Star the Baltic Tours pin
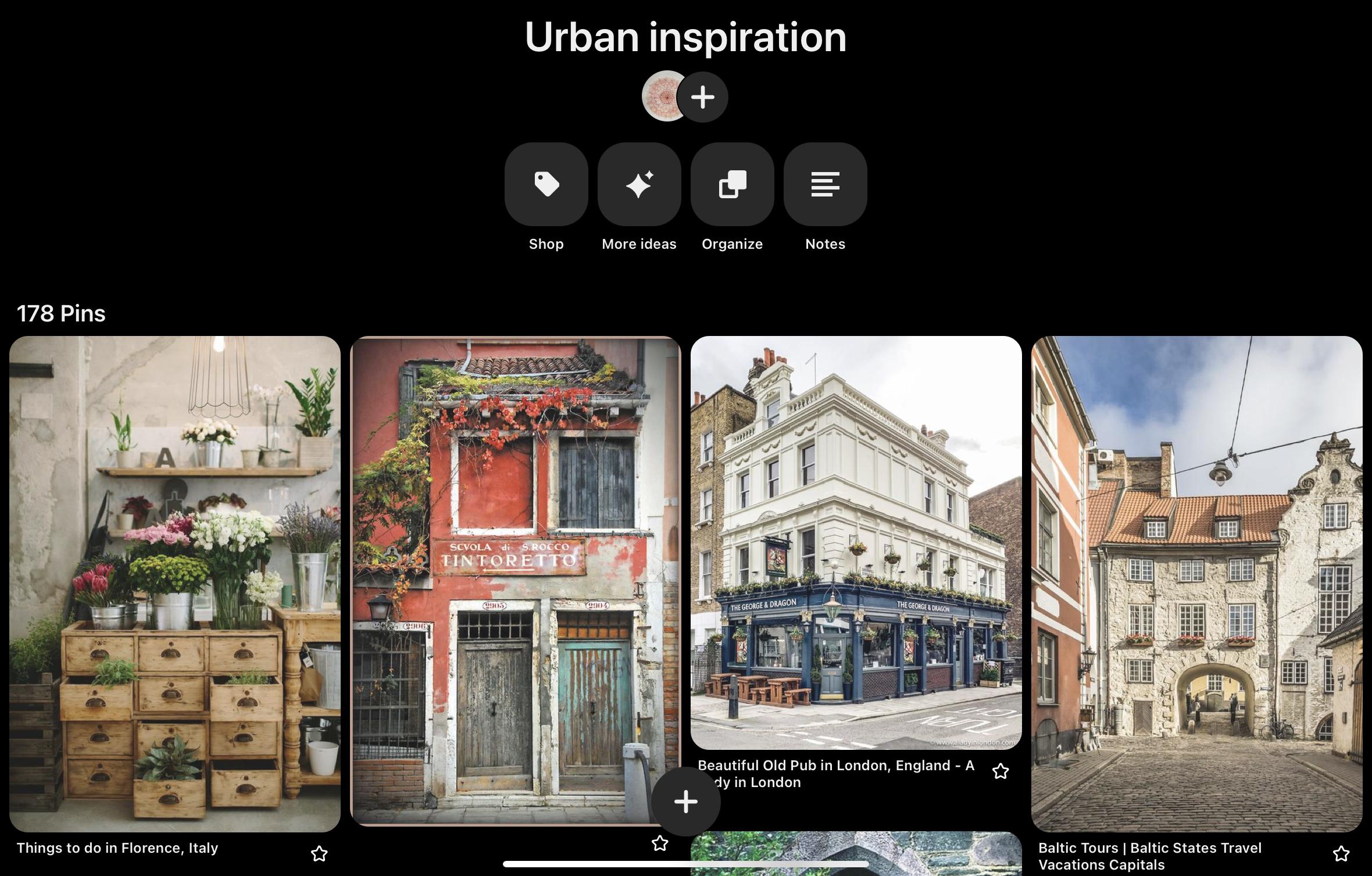Image resolution: width=1372 pixels, height=876 pixels. click(1341, 854)
